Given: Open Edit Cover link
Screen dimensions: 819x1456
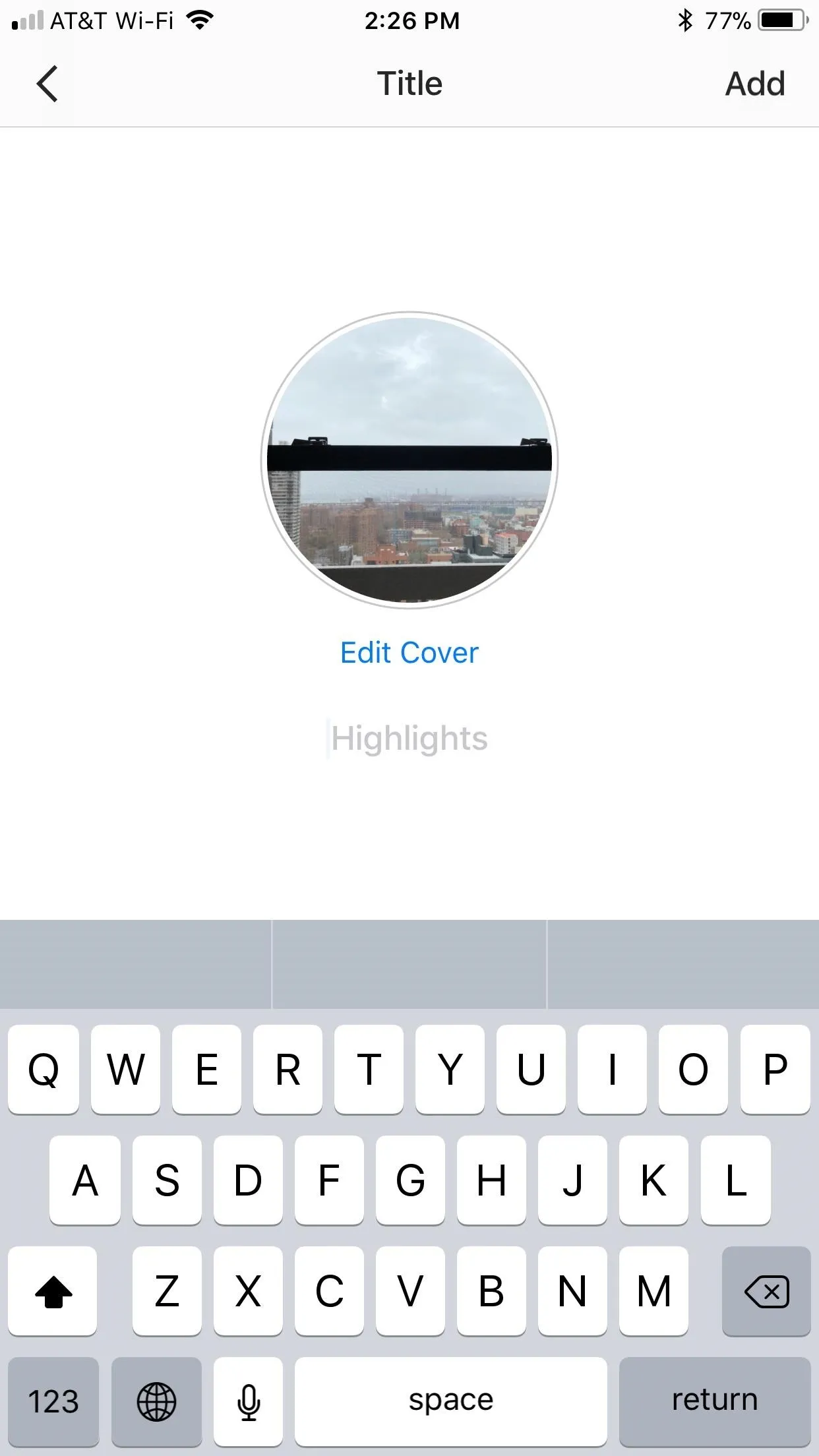Looking at the screenshot, I should click(x=409, y=653).
